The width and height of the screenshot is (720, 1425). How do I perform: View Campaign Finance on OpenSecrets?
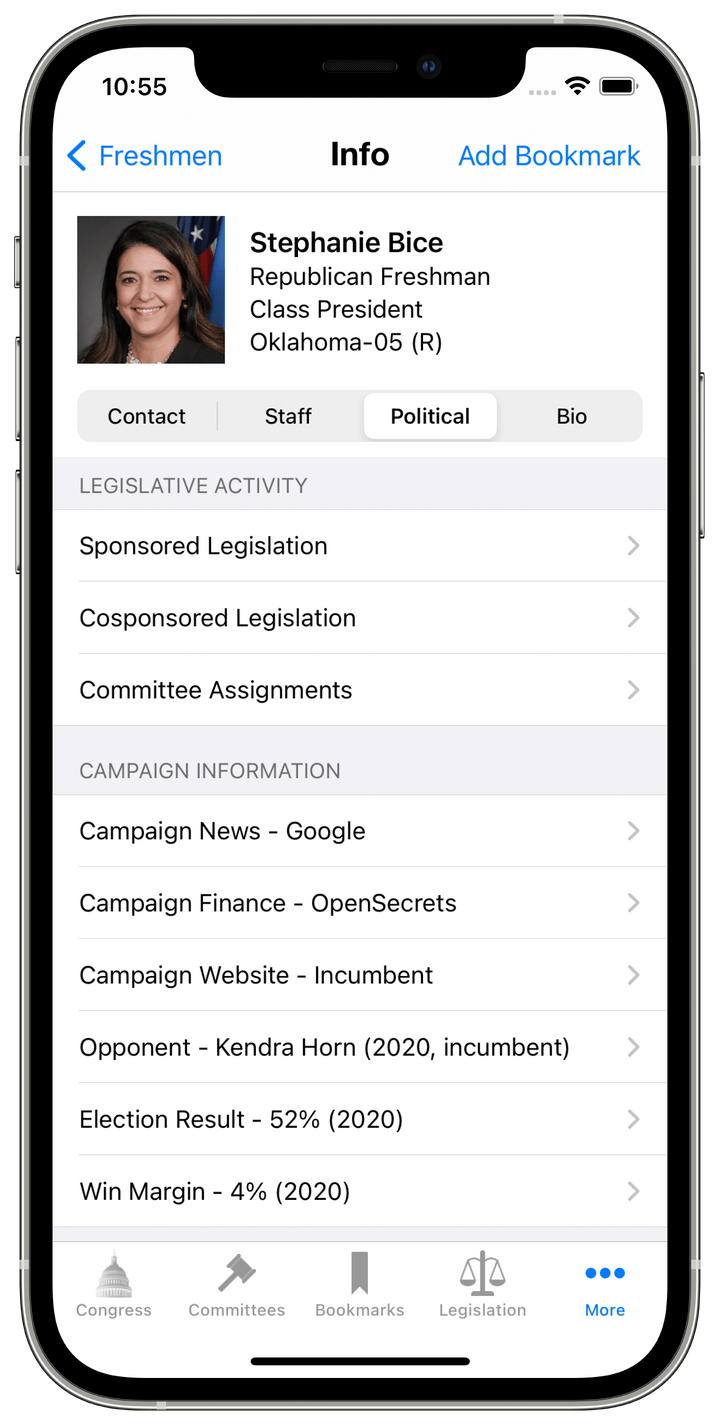click(x=359, y=903)
